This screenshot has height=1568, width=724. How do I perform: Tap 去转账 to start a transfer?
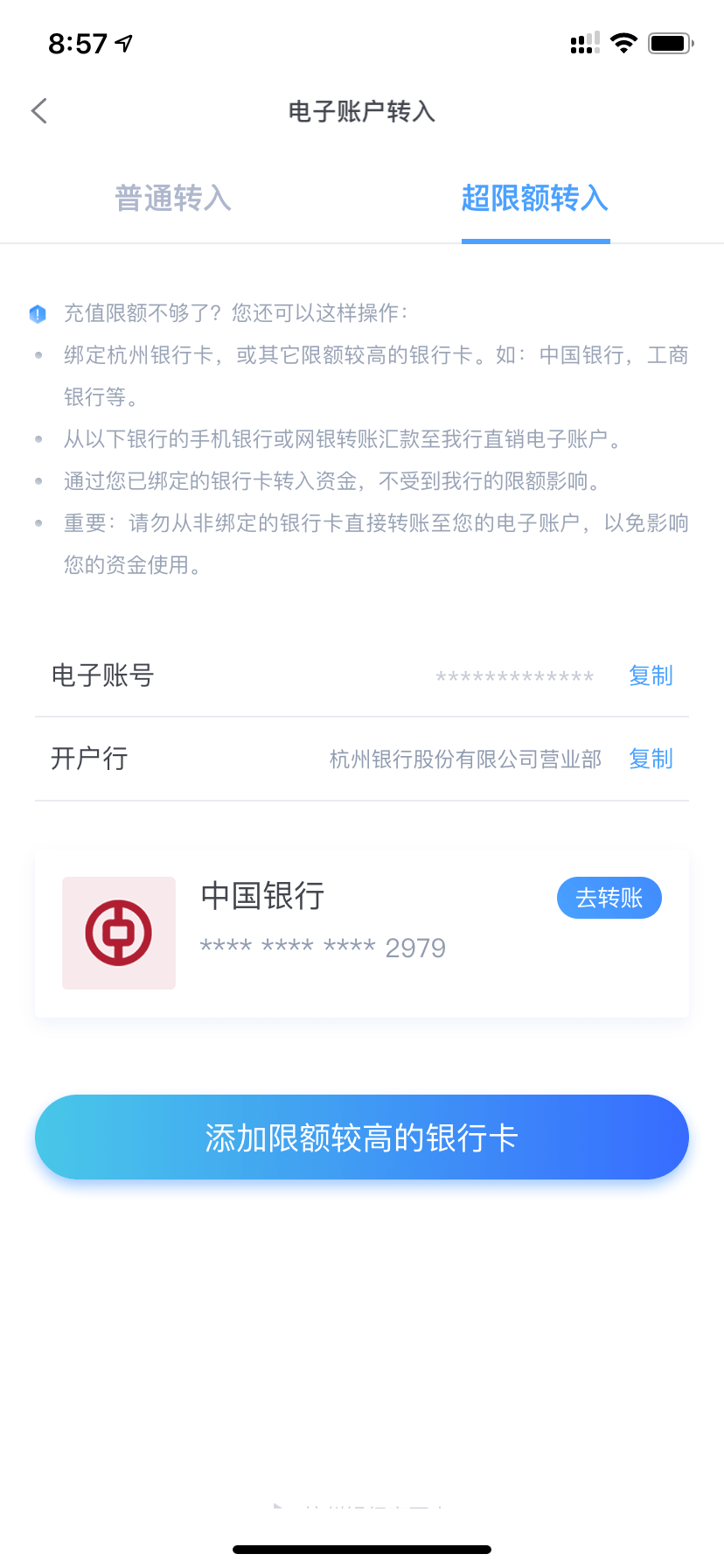click(609, 897)
